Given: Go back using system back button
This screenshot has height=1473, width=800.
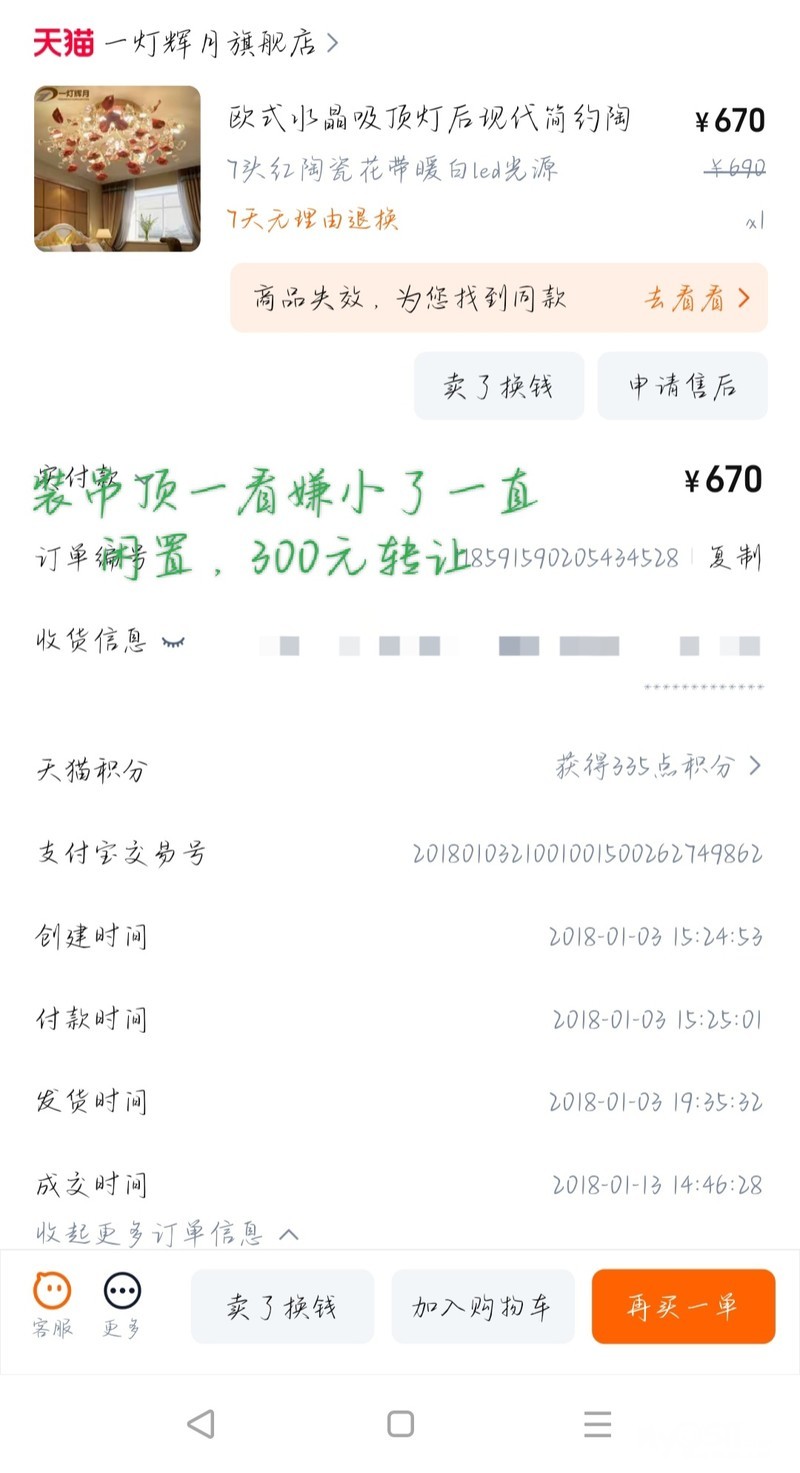Looking at the screenshot, I should coord(201,1424).
